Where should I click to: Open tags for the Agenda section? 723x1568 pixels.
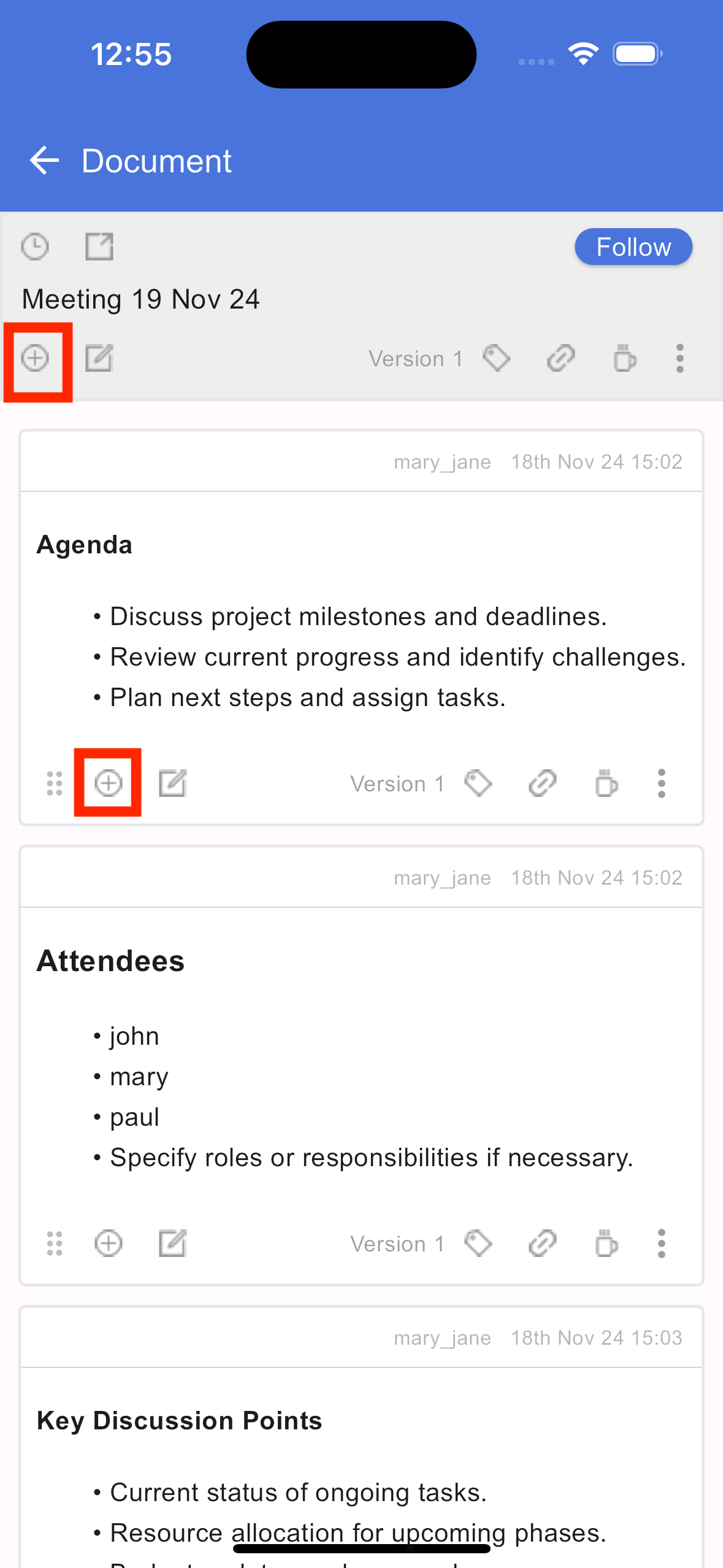click(x=478, y=783)
